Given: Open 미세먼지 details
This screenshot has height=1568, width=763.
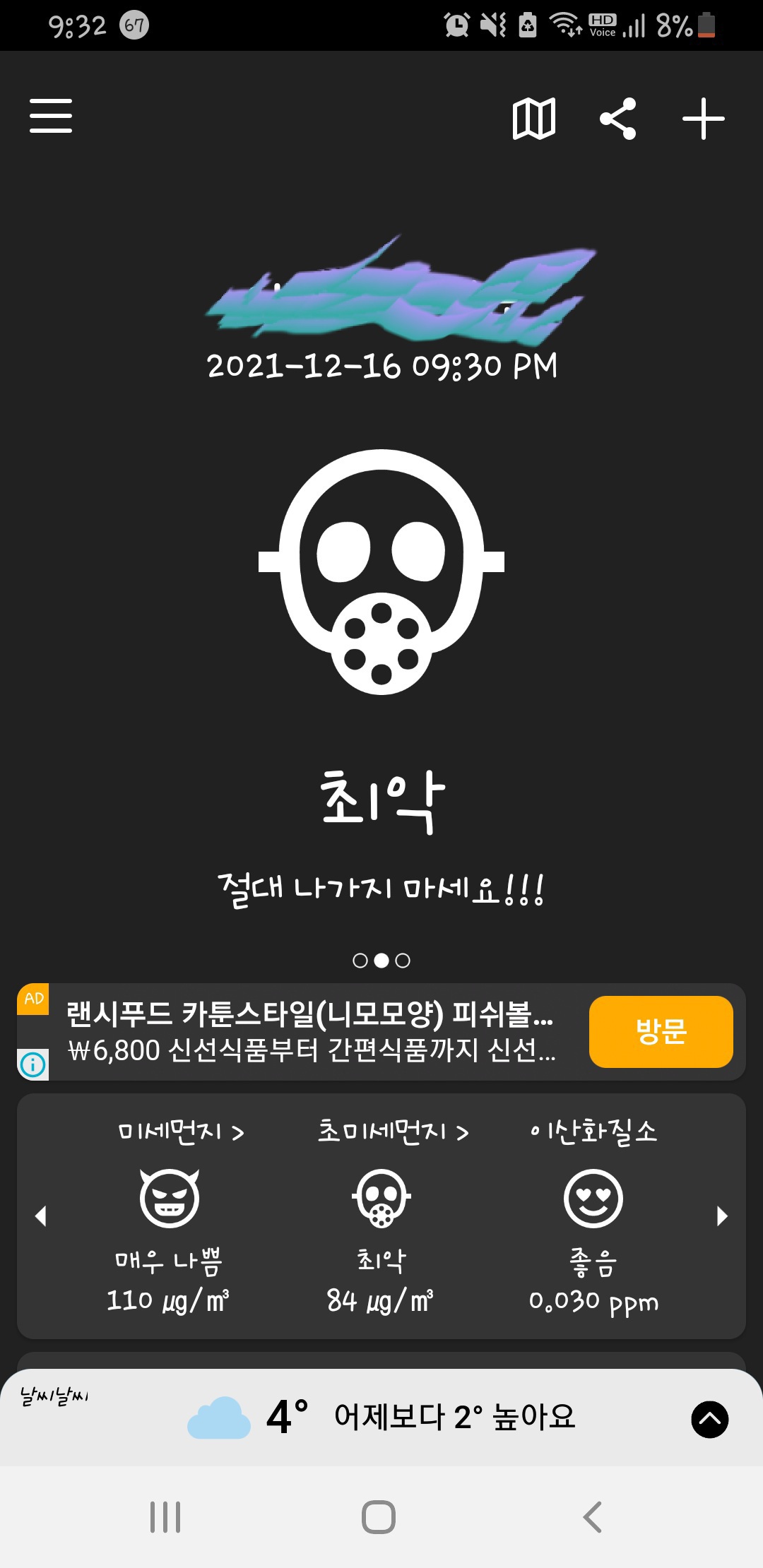Looking at the screenshot, I should tap(181, 1132).
